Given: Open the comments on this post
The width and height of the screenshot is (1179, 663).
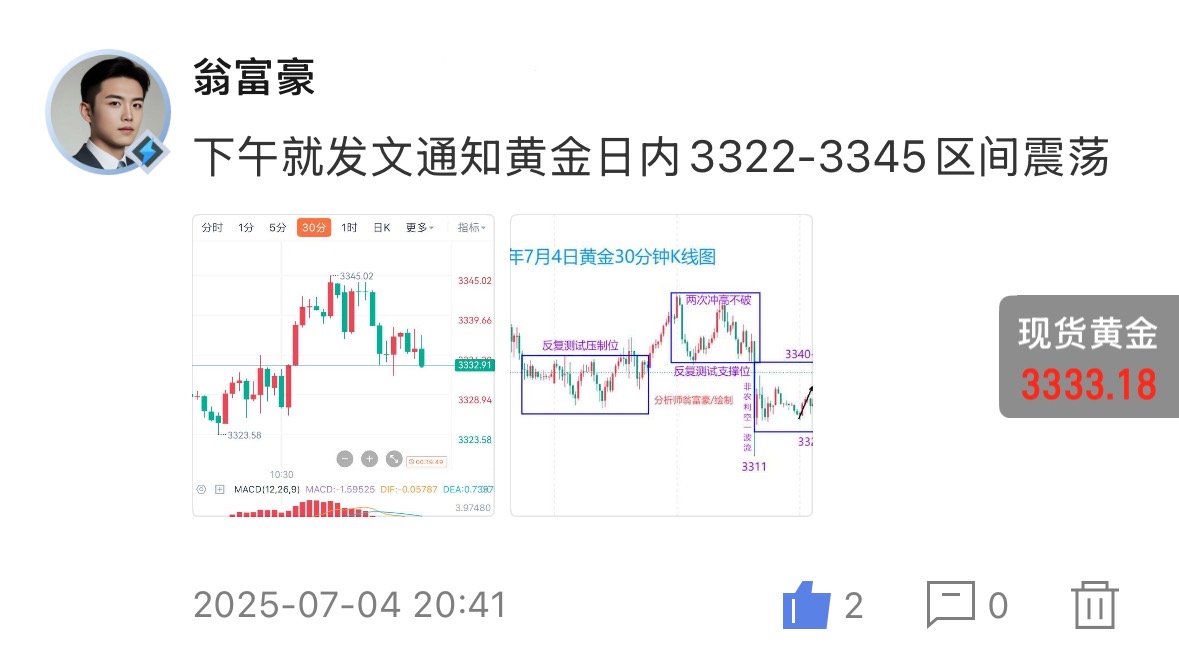Looking at the screenshot, I should (949, 605).
